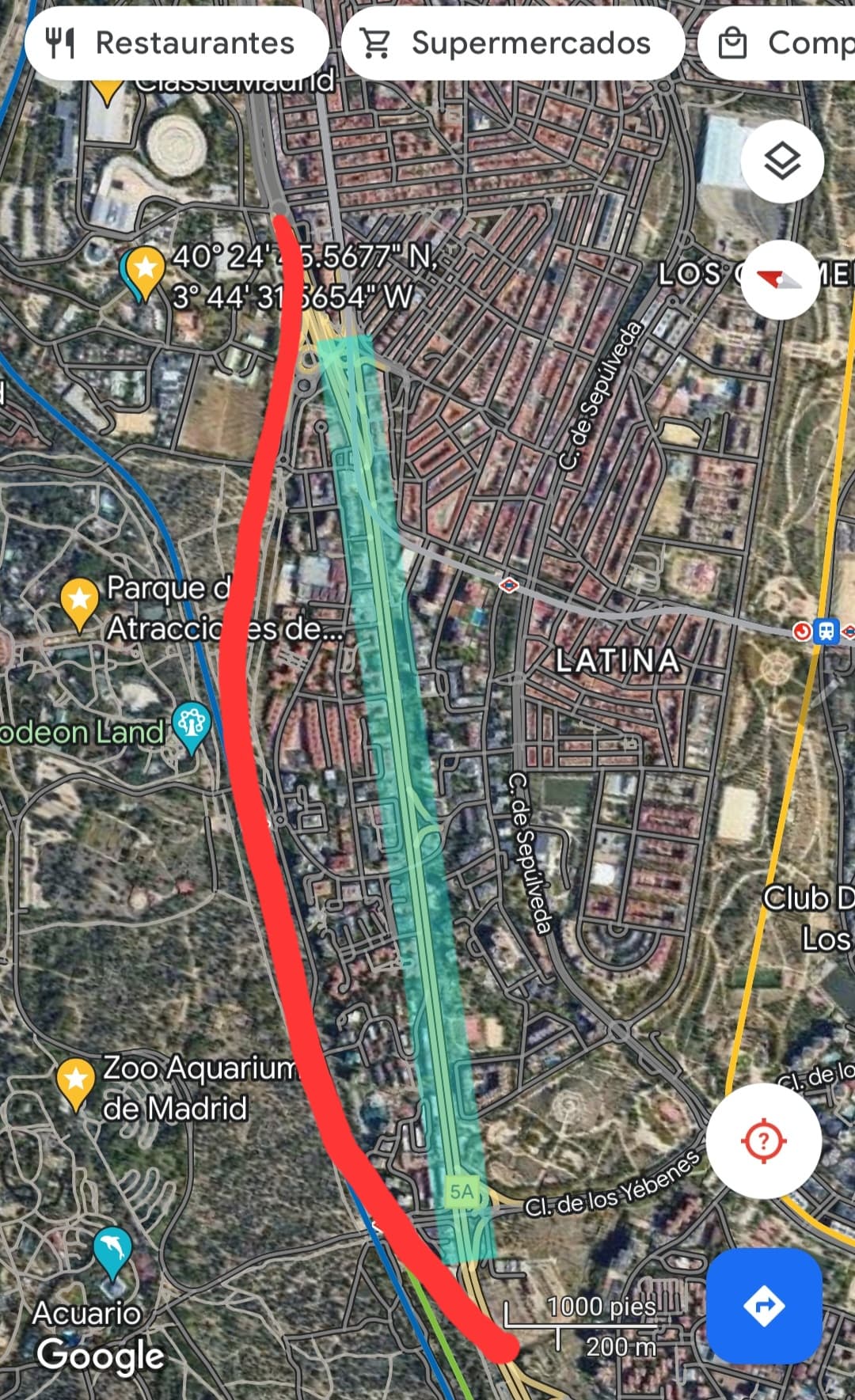
Task: Open the Acuario map marker
Action: (112, 1254)
